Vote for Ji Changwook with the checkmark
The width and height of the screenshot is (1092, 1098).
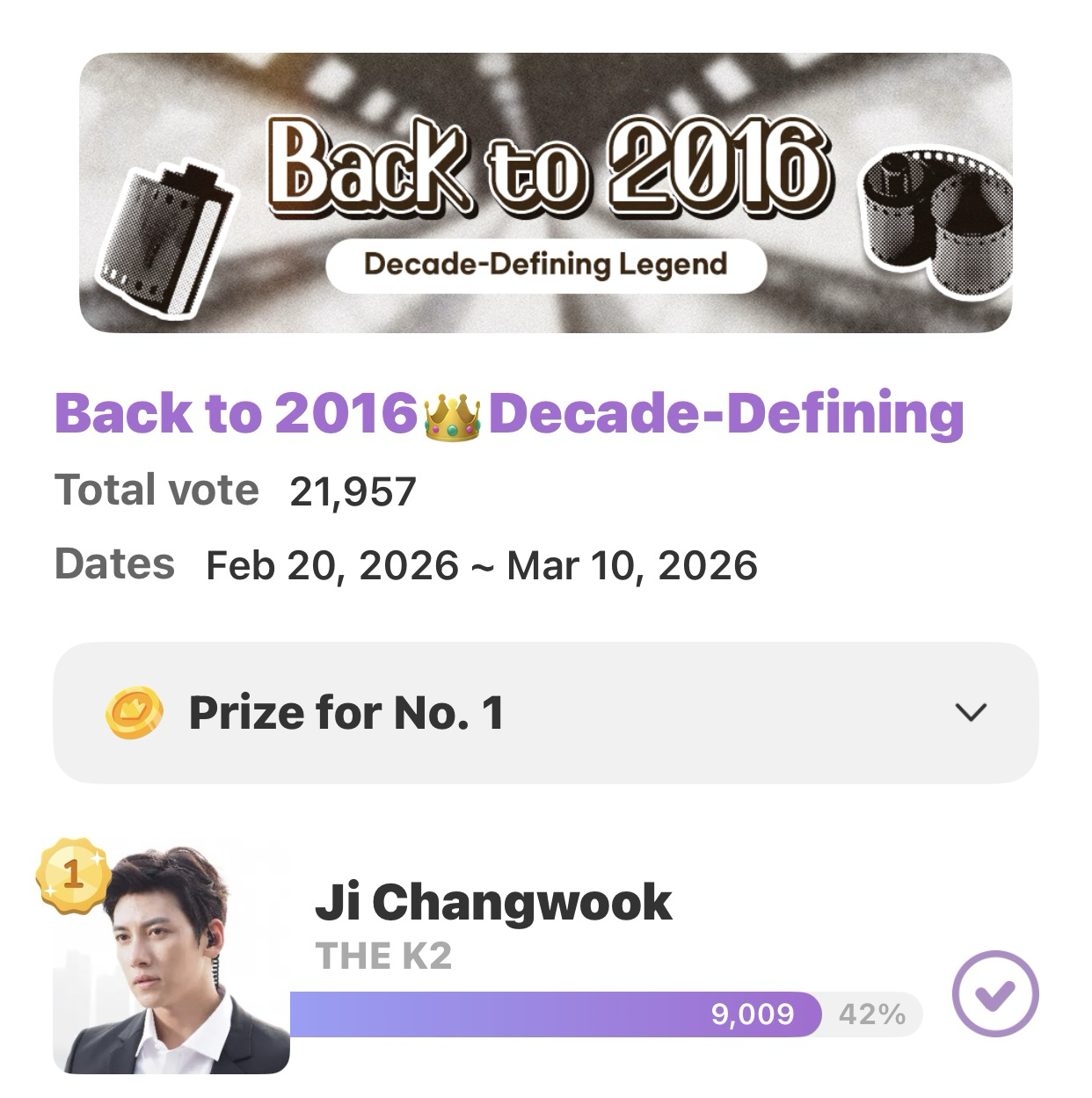coord(995,993)
